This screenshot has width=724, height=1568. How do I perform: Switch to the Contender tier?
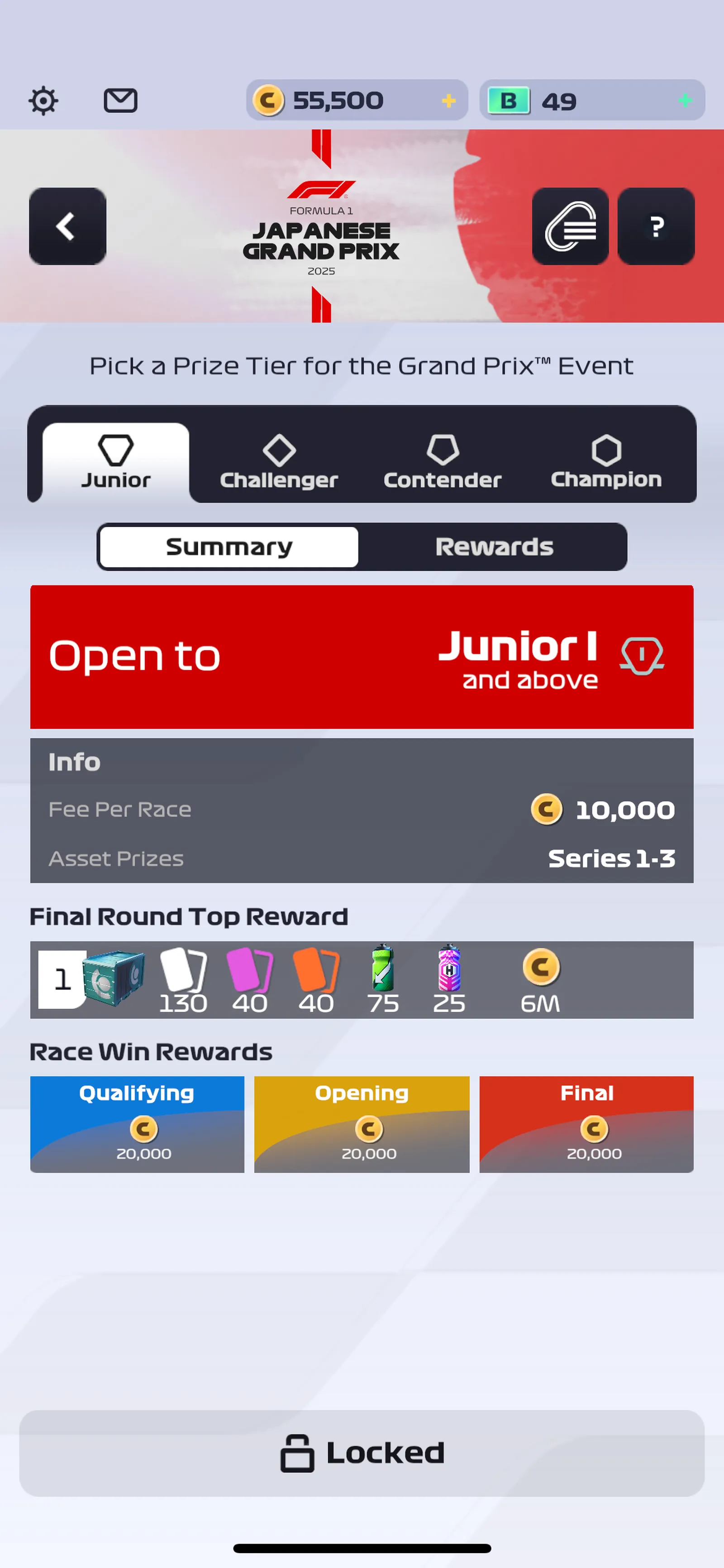[x=442, y=463]
